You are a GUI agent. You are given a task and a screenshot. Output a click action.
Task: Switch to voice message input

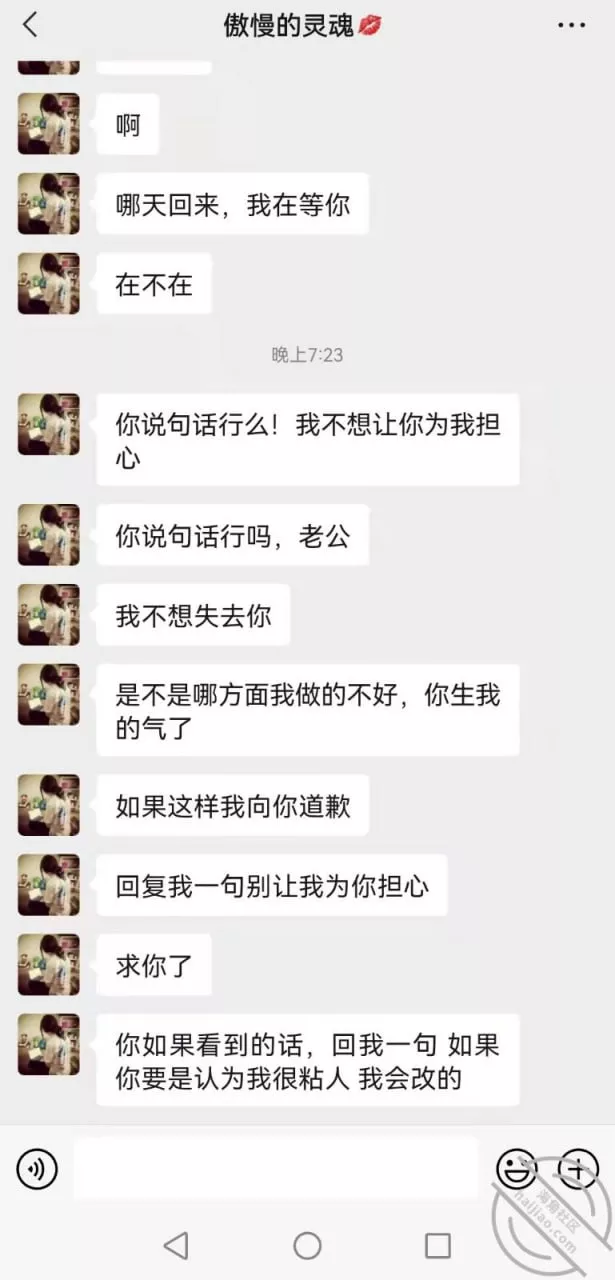pyautogui.click(x=37, y=1168)
